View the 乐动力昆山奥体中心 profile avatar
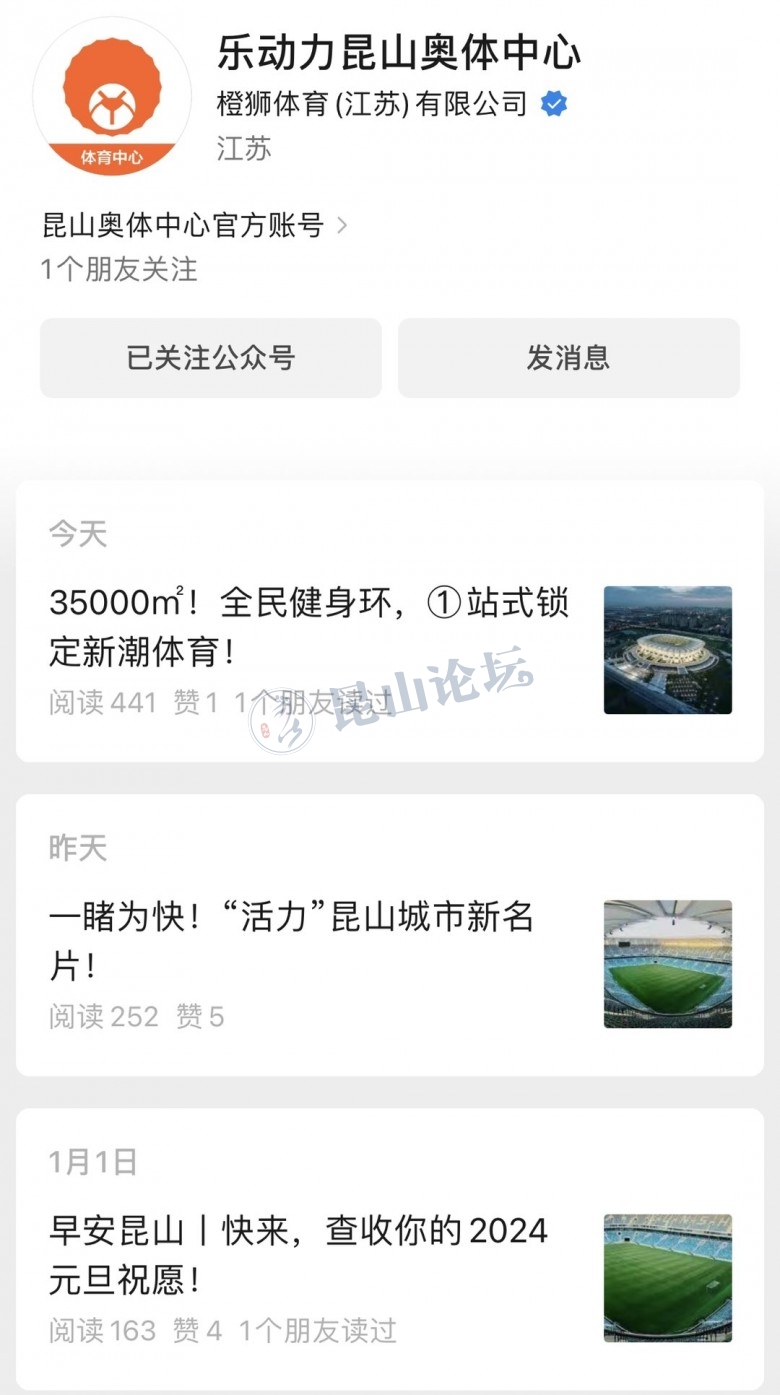780x1395 pixels. pyautogui.click(x=112, y=97)
